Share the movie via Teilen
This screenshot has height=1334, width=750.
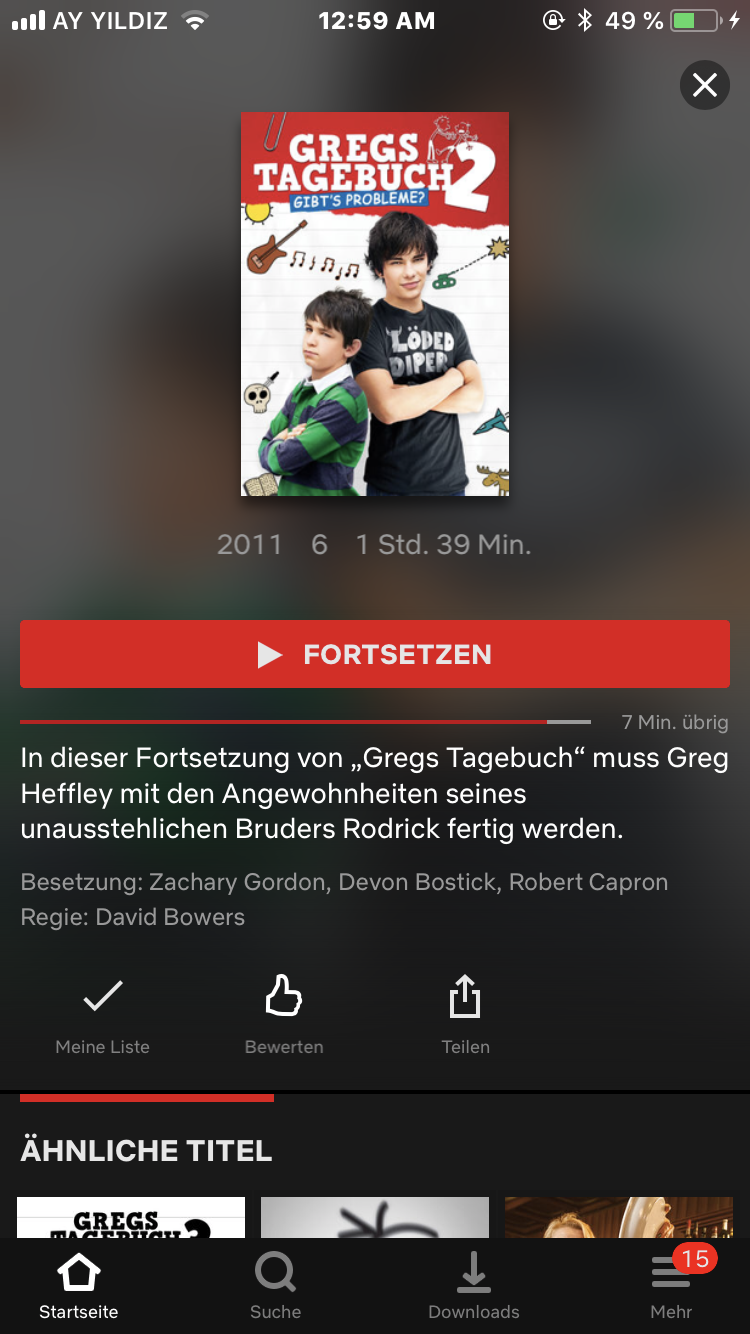[465, 1016]
